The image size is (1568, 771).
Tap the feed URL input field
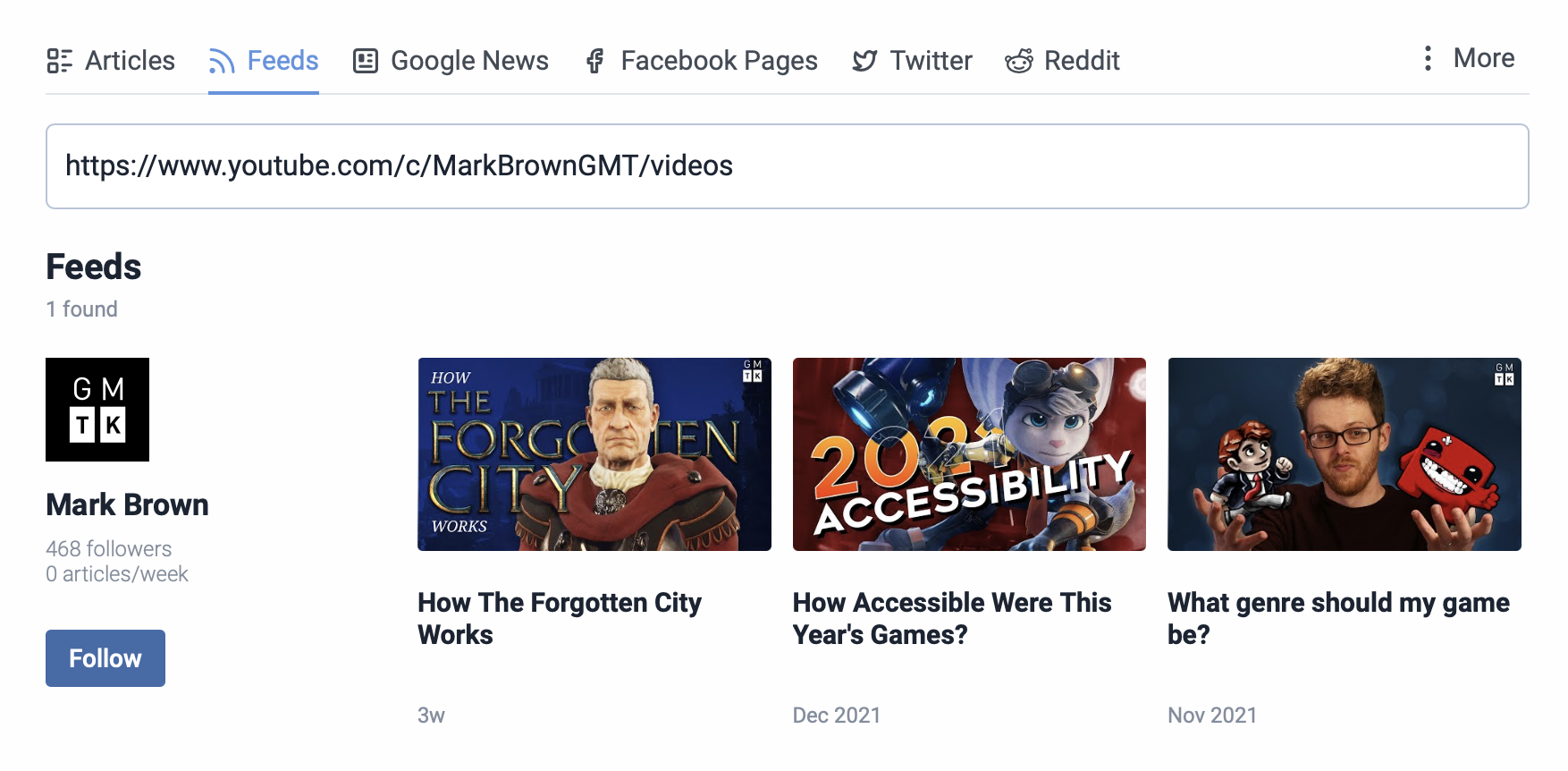point(787,166)
